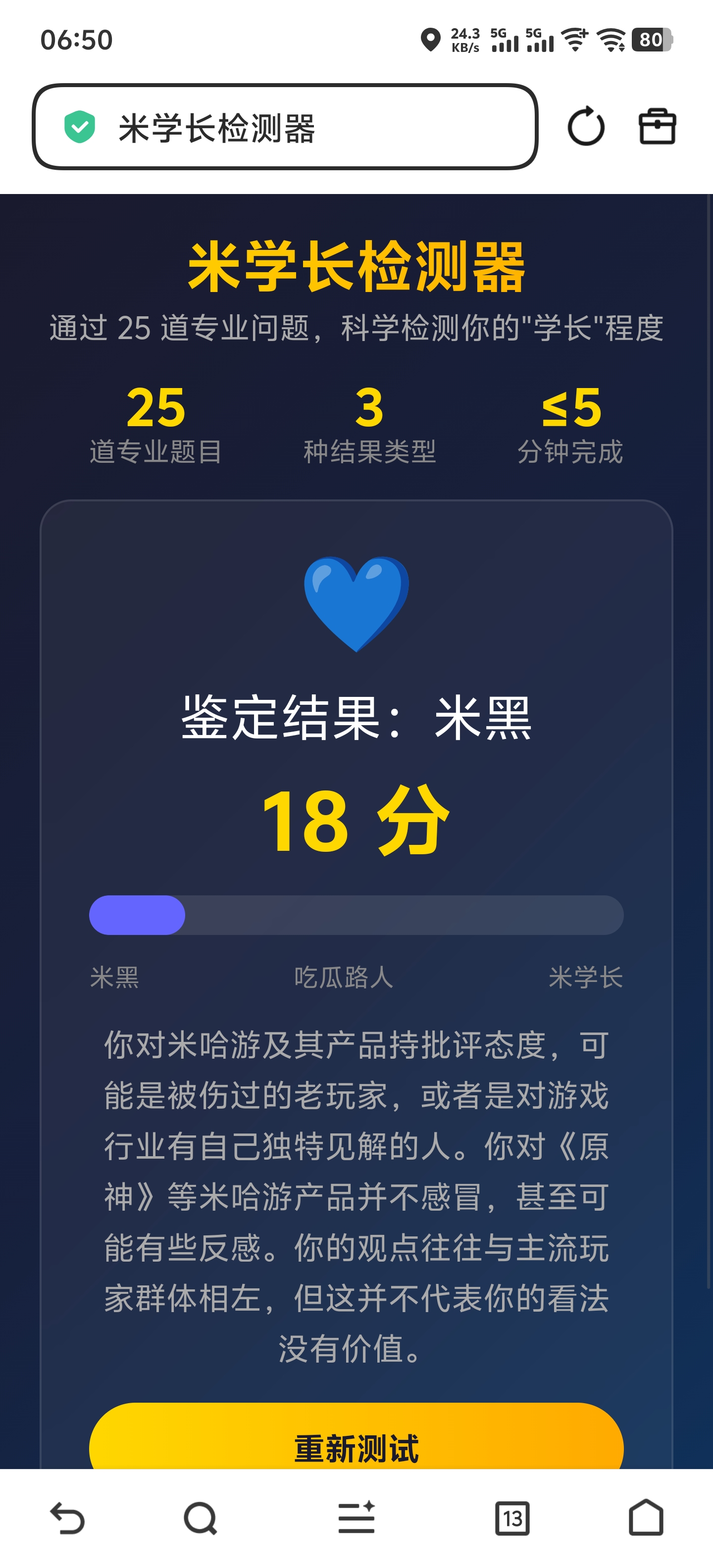Tap the address bar showing 米学长检测器
The height and width of the screenshot is (1568, 713).
point(284,127)
